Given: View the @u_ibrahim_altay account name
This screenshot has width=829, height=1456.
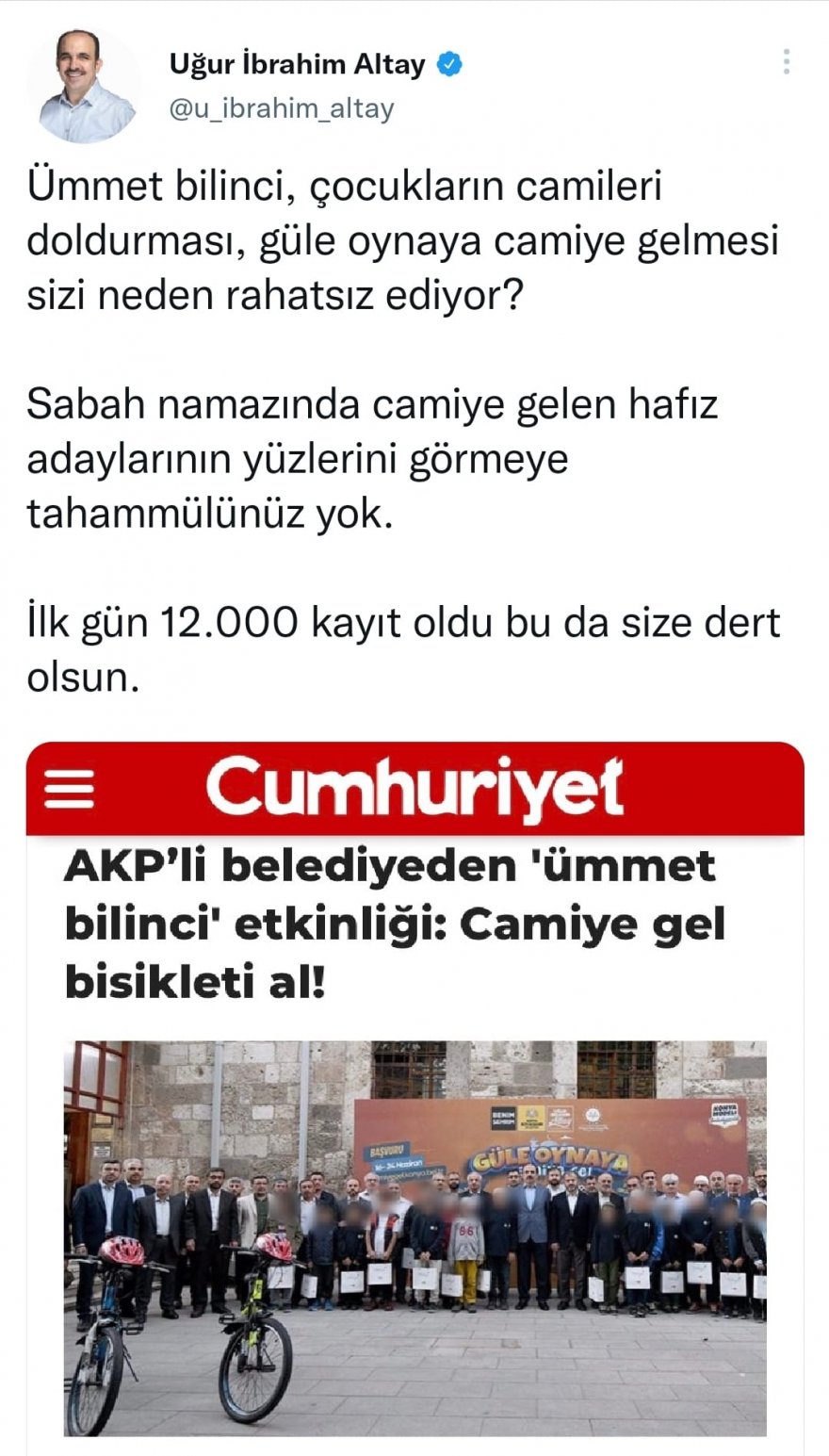Looking at the screenshot, I should tap(281, 109).
